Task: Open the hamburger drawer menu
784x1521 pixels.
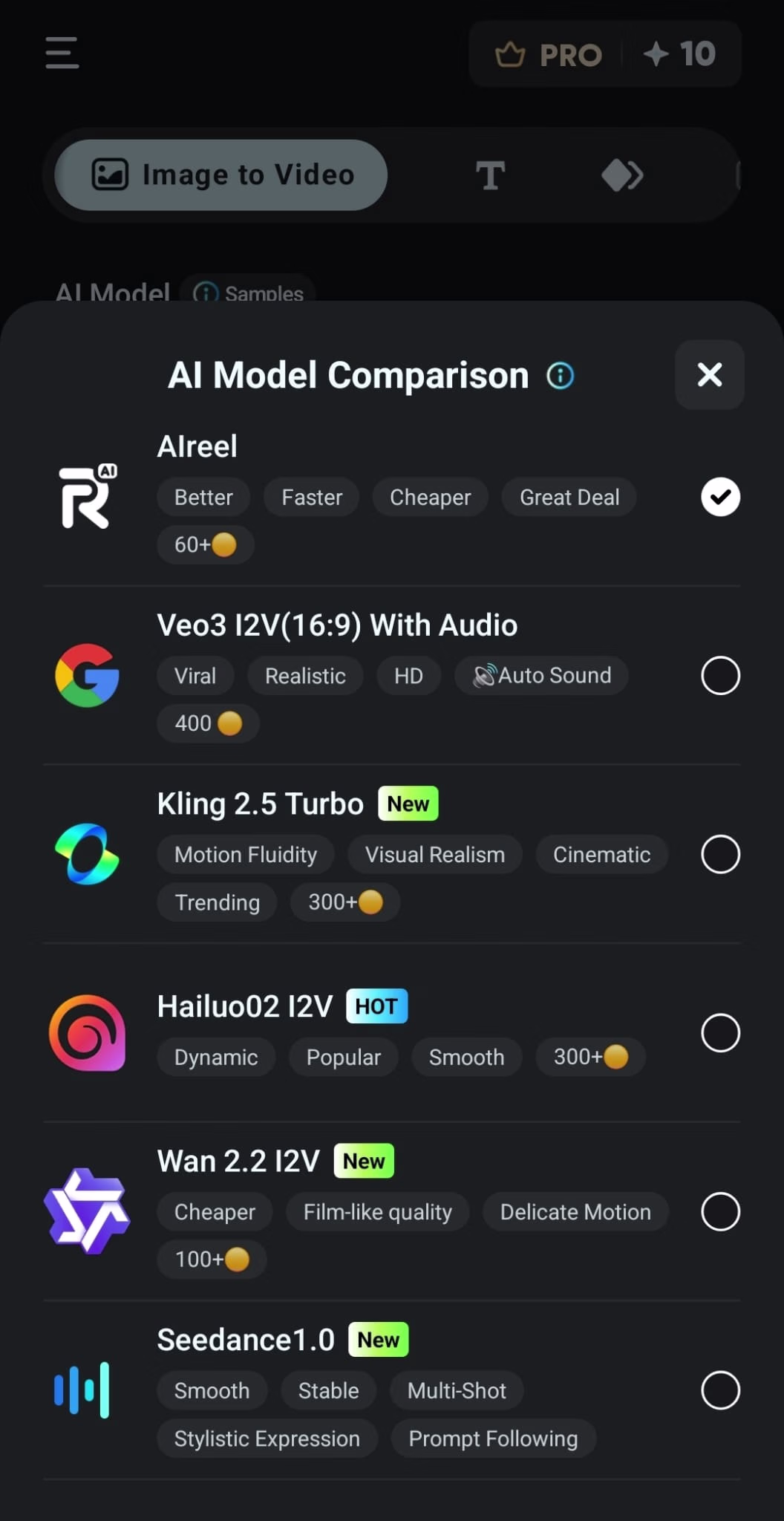Action: (62, 53)
